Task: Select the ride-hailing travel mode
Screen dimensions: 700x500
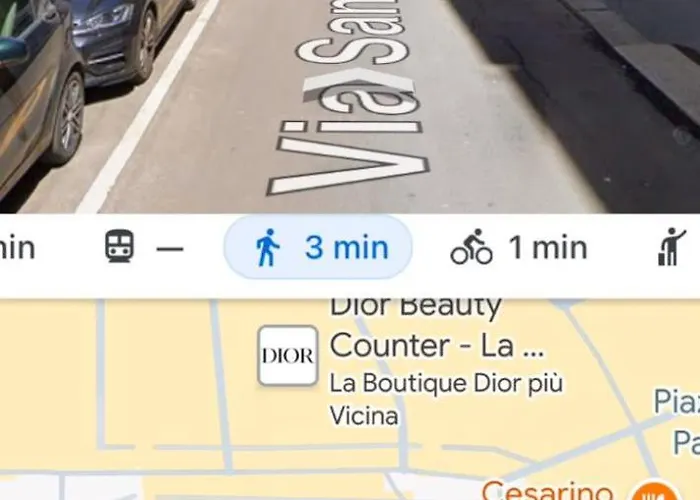Action: (x=672, y=247)
